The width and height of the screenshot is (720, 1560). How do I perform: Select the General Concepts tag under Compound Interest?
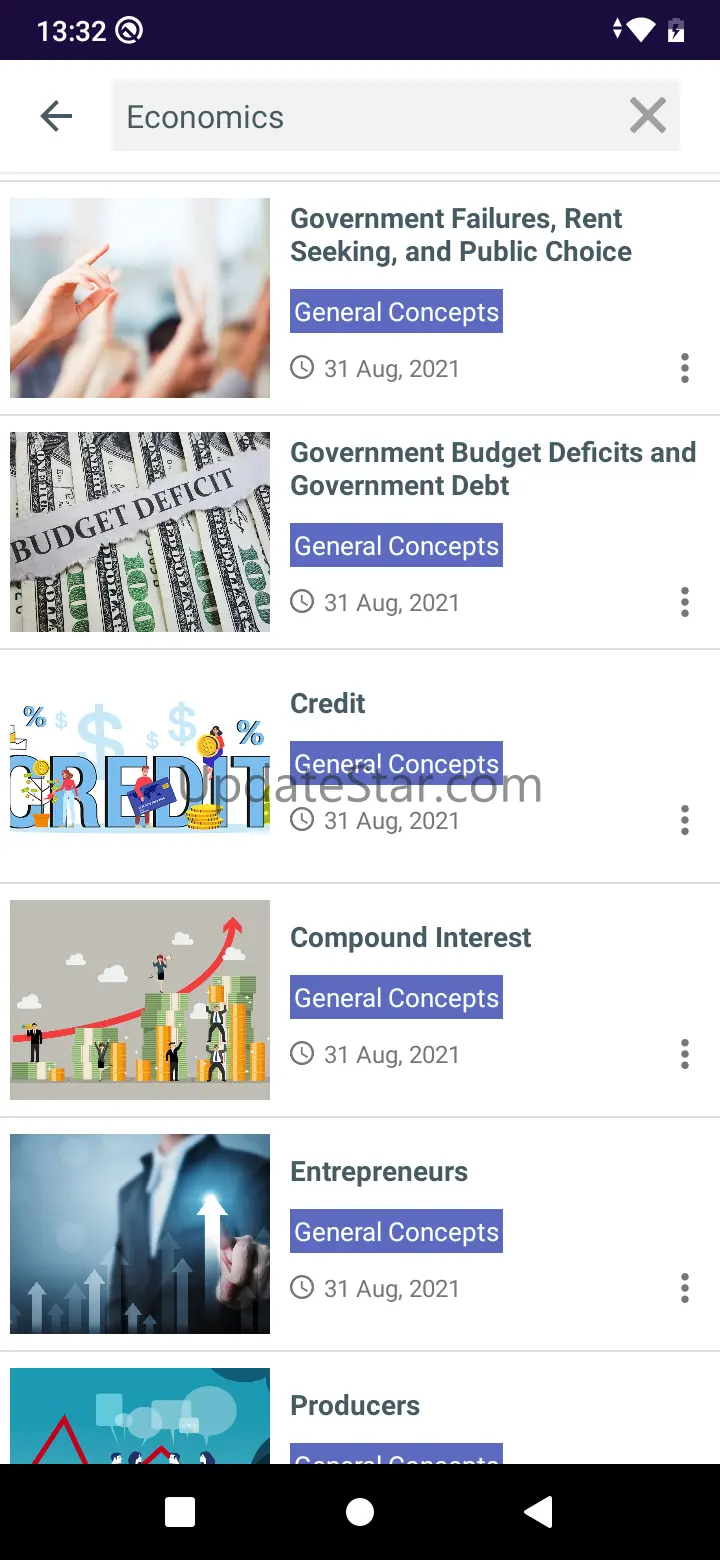tap(396, 998)
